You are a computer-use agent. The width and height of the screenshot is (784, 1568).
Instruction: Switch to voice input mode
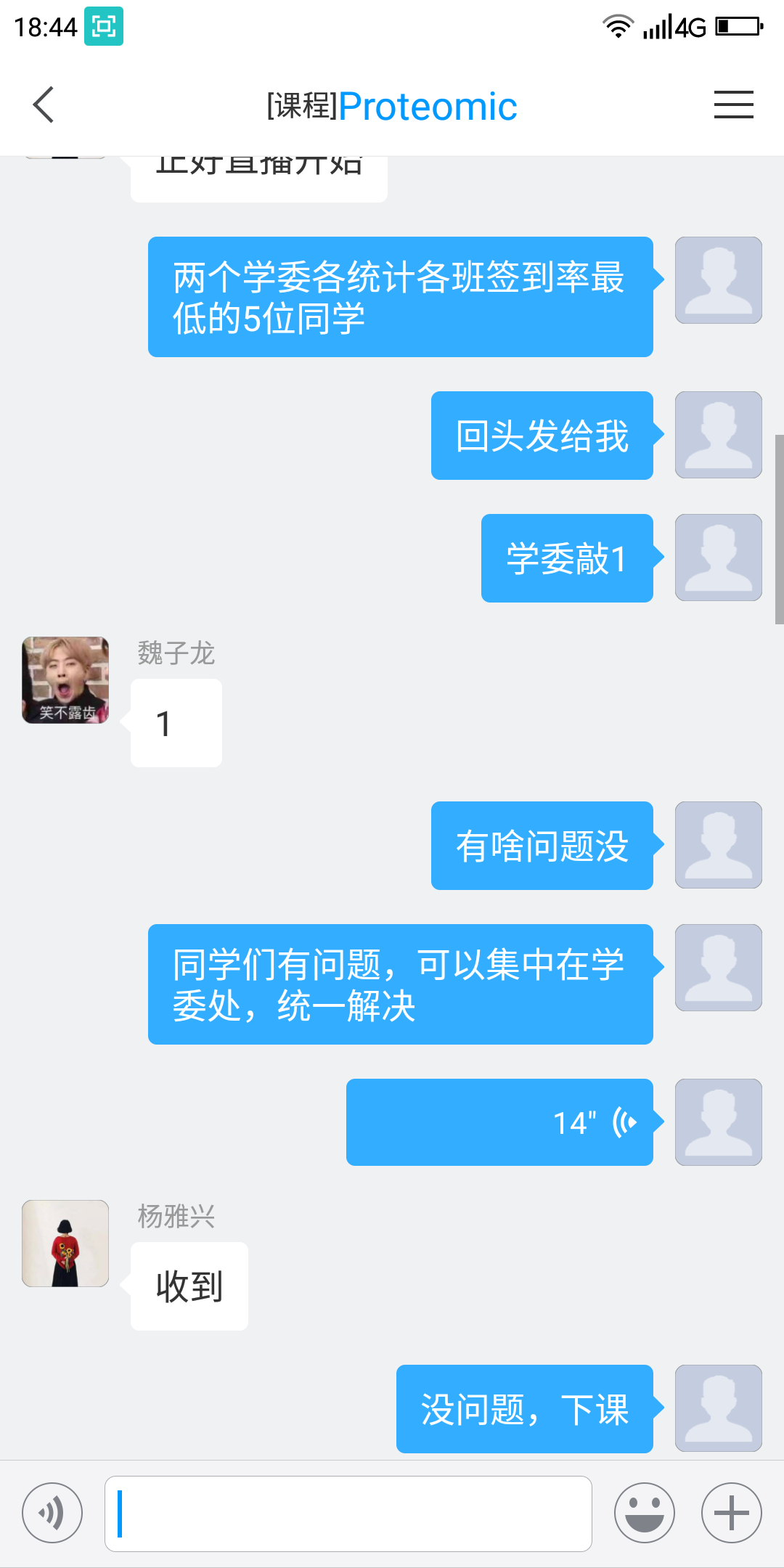52,1514
